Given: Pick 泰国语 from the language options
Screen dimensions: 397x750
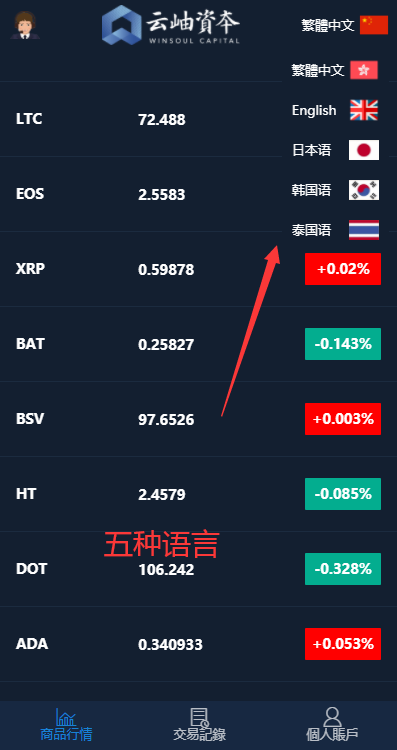Looking at the screenshot, I should pos(335,230).
